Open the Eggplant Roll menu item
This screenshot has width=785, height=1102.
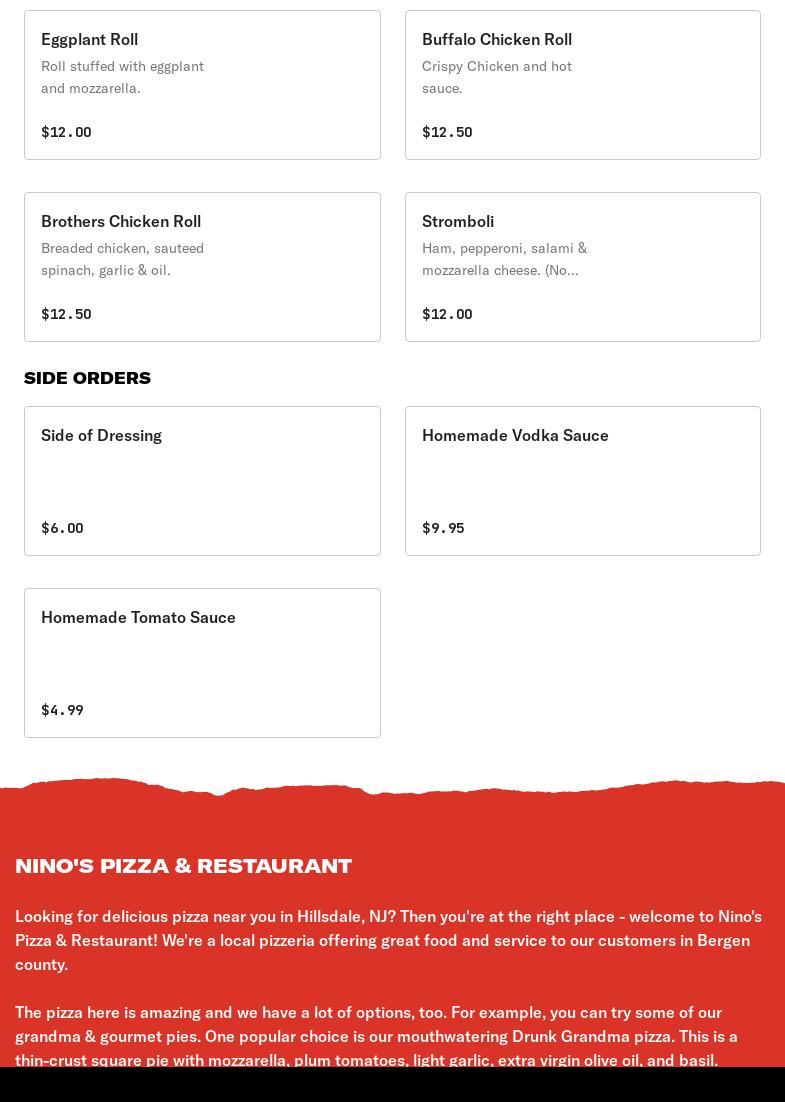pos(202,85)
